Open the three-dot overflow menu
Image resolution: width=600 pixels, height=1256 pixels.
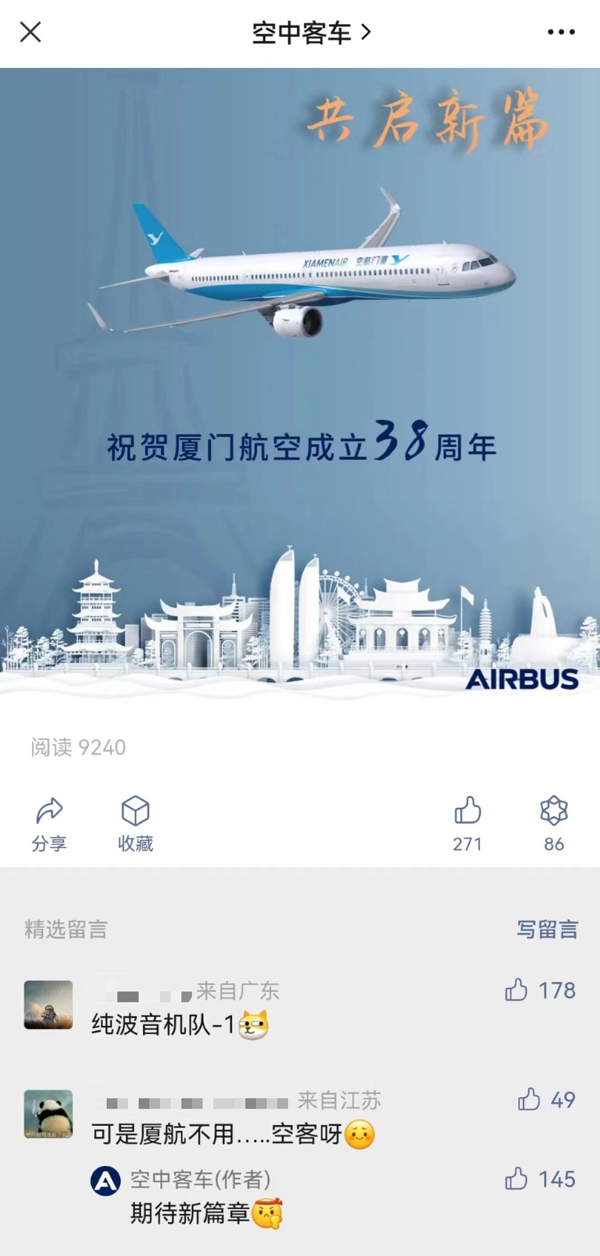[x=561, y=33]
